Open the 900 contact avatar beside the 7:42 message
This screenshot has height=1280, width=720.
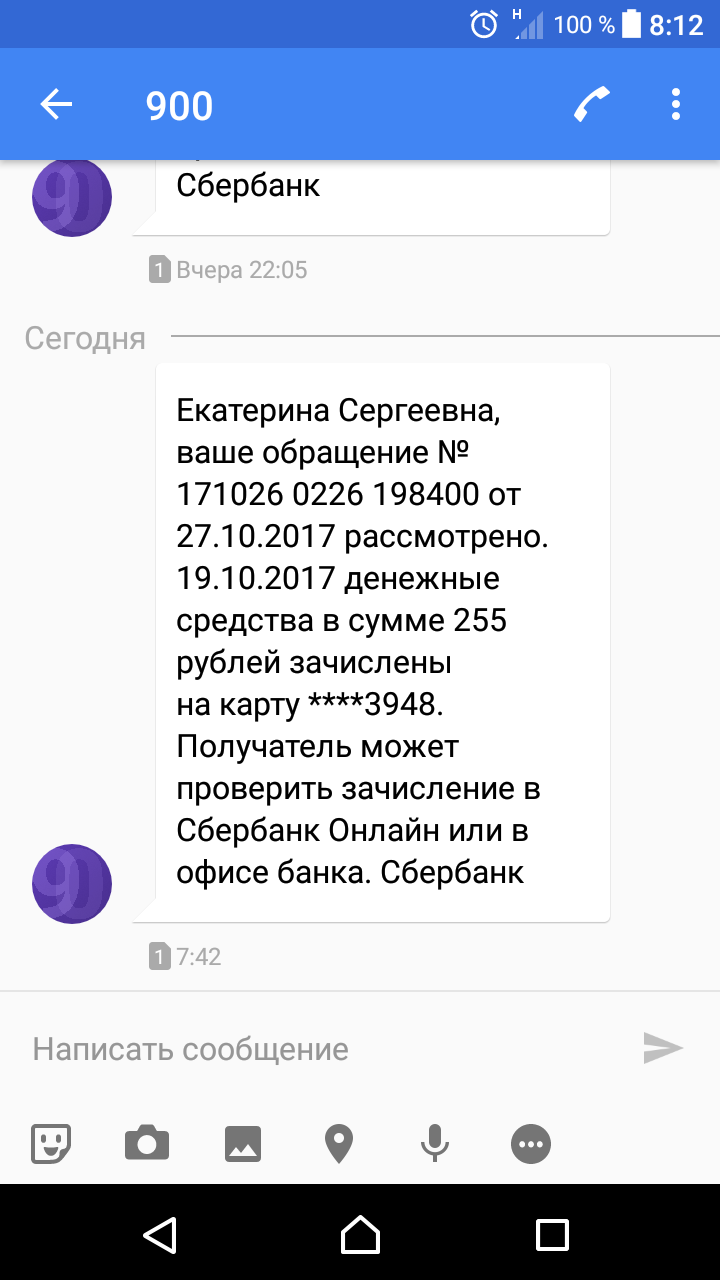[72, 883]
